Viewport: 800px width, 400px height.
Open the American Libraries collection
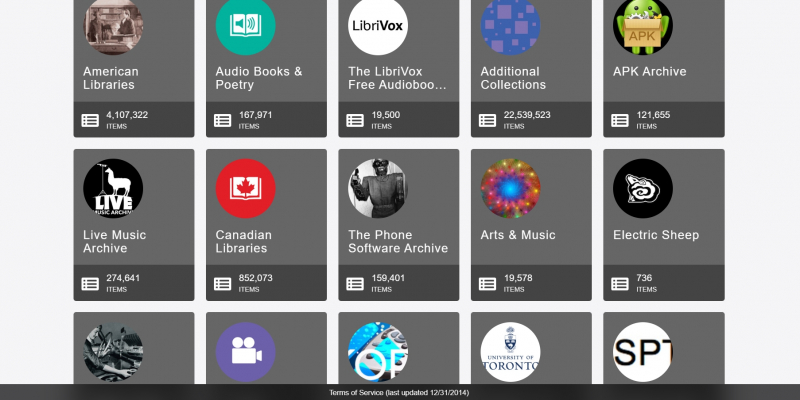[111, 78]
